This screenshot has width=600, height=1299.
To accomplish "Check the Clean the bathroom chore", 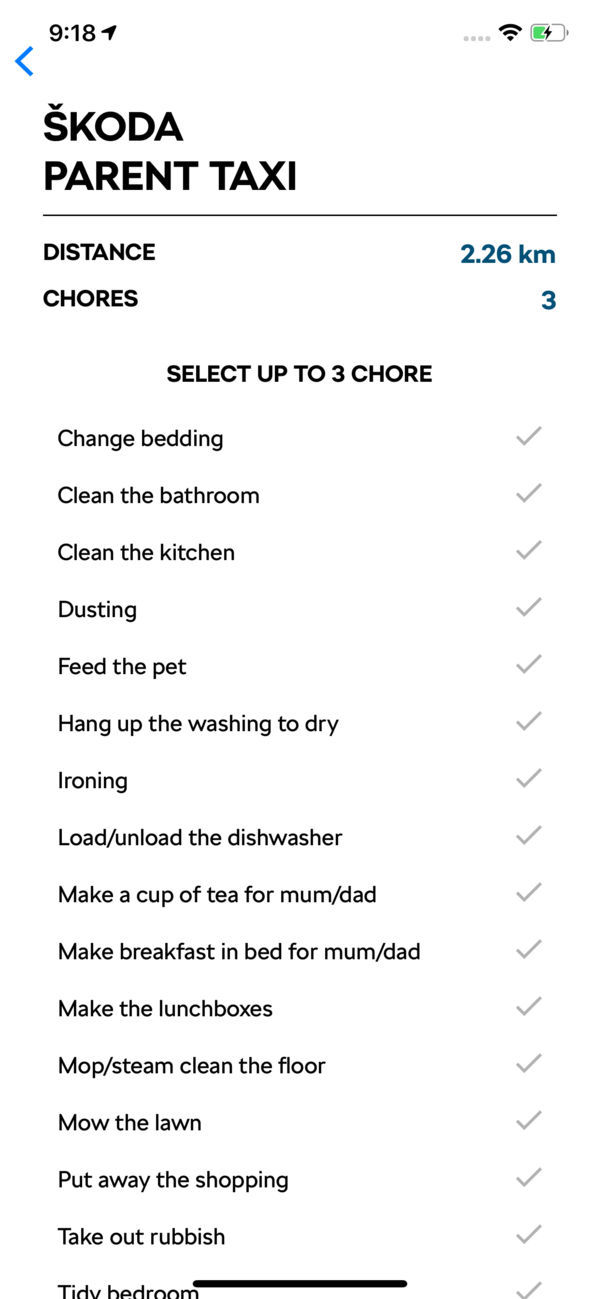I will coord(300,495).
